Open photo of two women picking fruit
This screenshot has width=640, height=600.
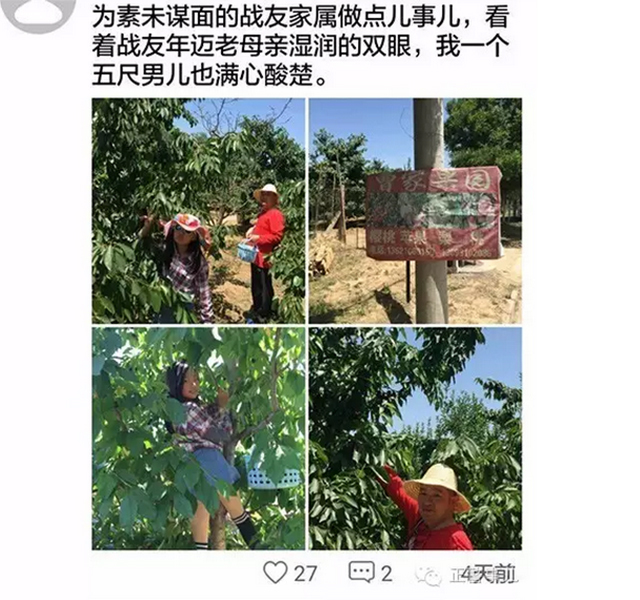click(198, 210)
